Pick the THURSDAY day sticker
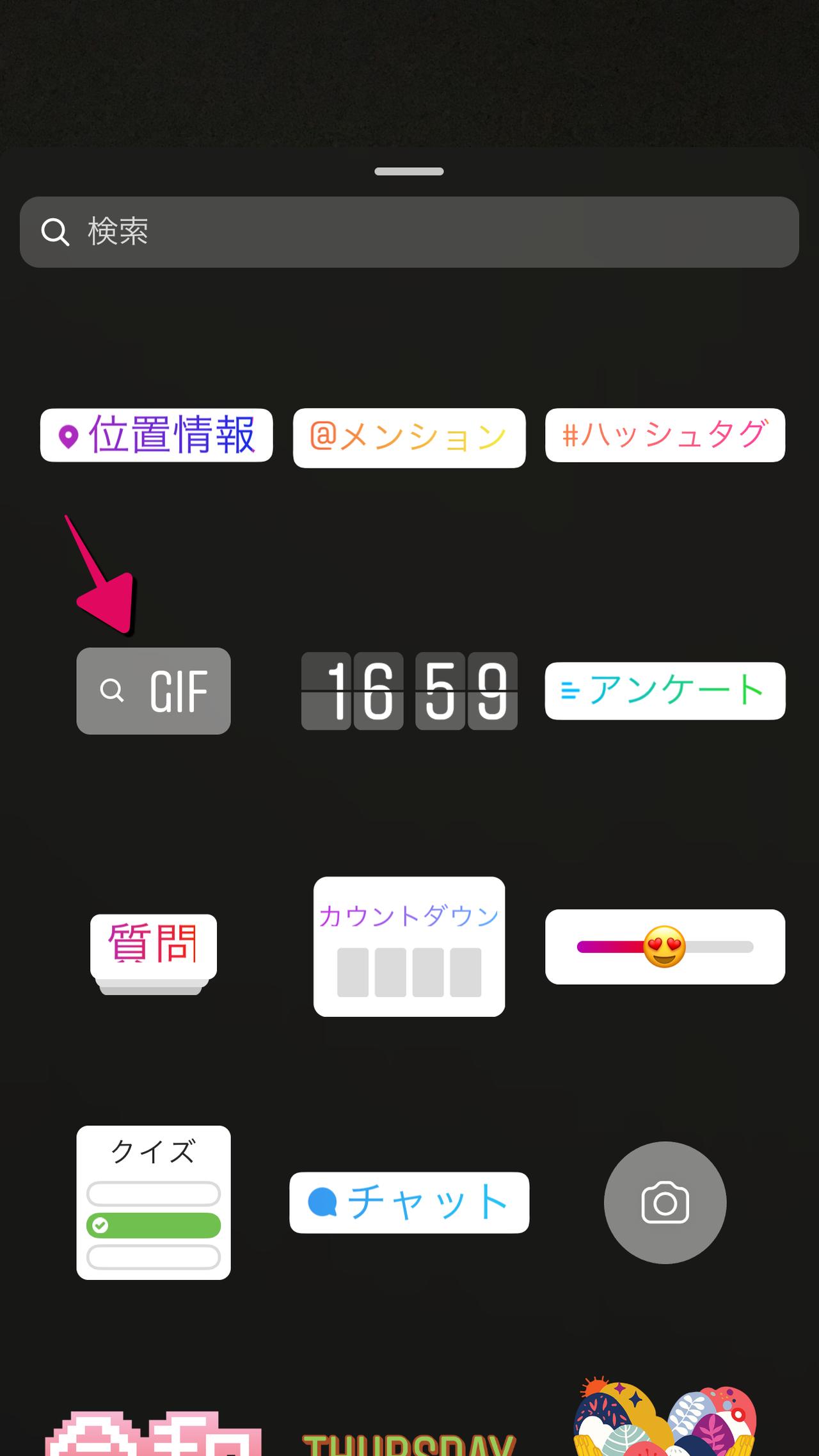The image size is (819, 1456). [409, 1443]
